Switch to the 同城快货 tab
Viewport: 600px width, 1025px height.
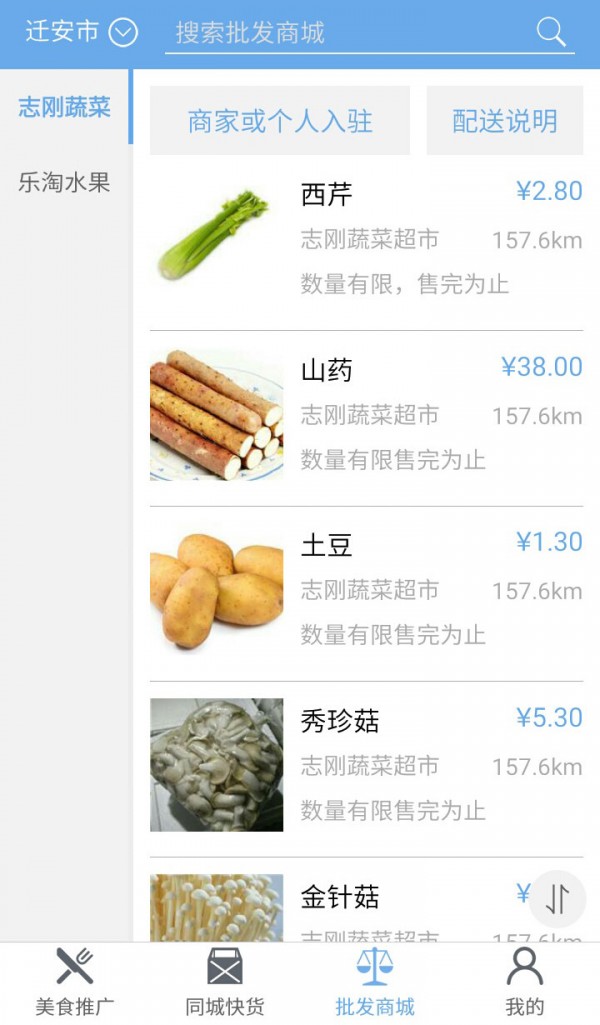(225, 982)
